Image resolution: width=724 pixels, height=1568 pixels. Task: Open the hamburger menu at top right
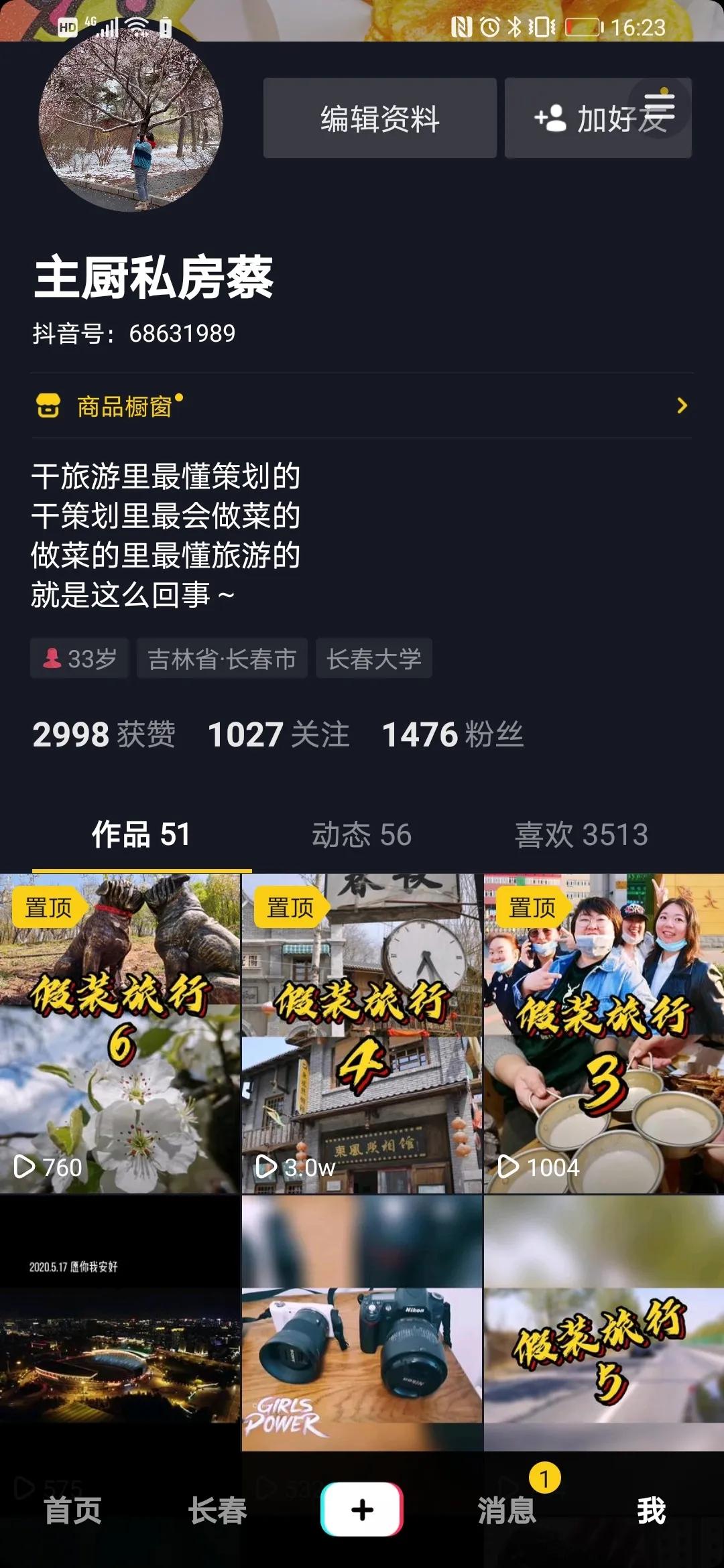pyautogui.click(x=660, y=107)
